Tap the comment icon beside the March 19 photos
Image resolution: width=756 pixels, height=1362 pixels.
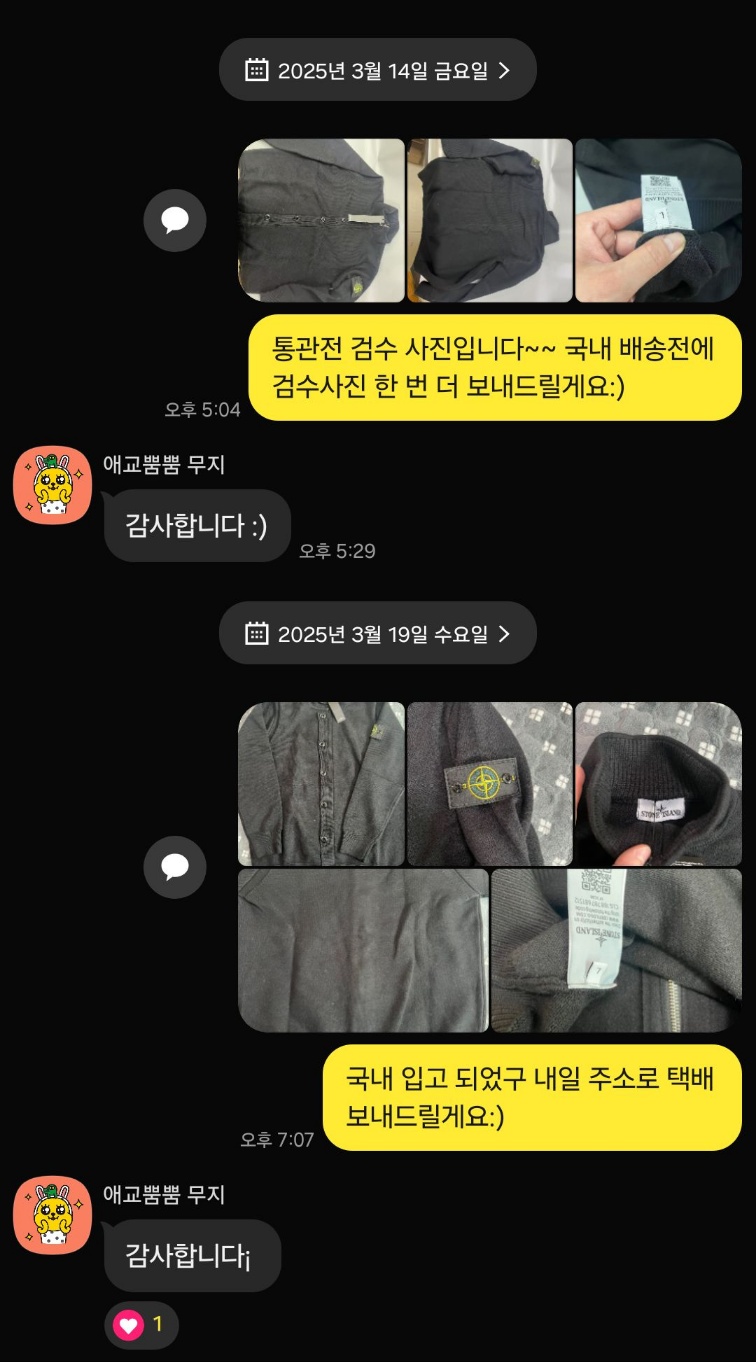(175, 867)
